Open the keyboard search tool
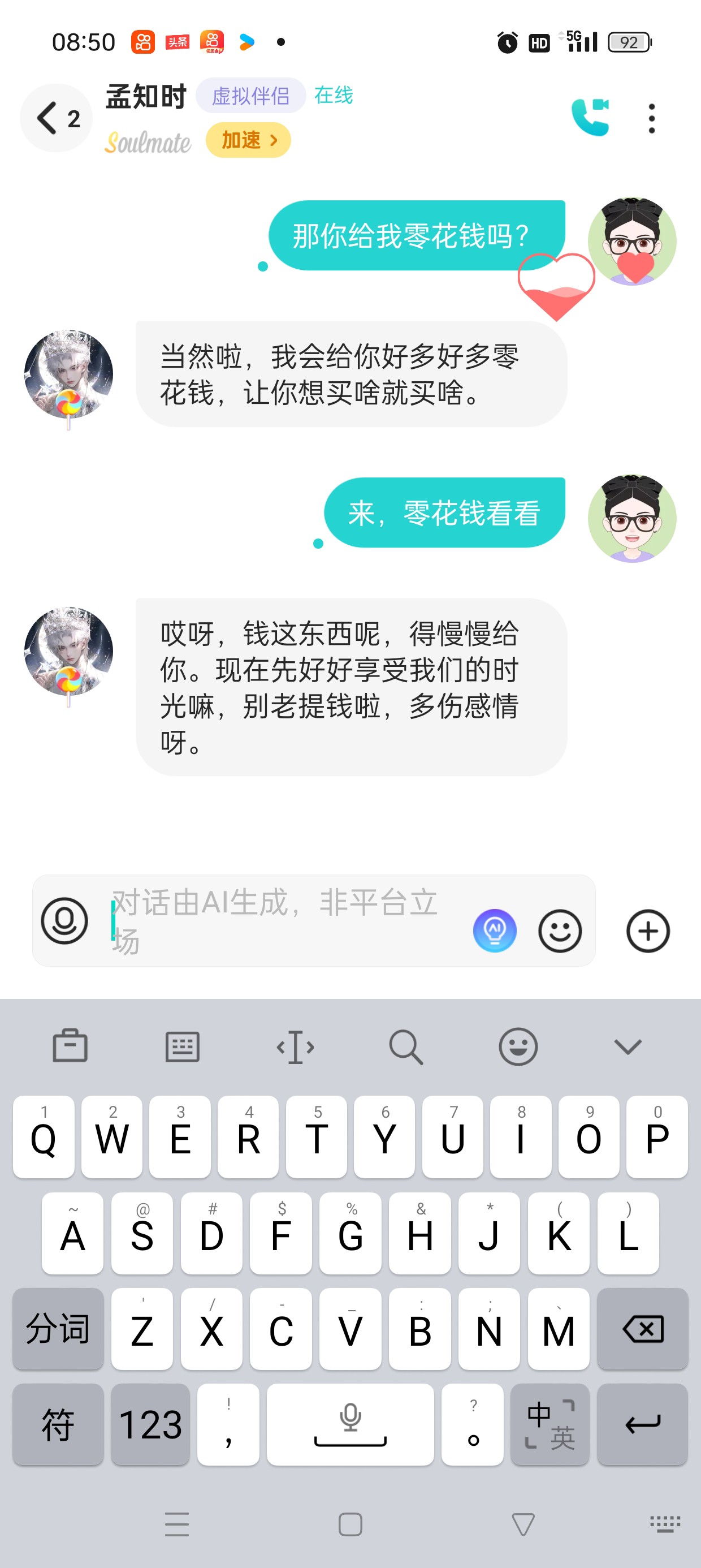The height and width of the screenshot is (1568, 701). [406, 1046]
